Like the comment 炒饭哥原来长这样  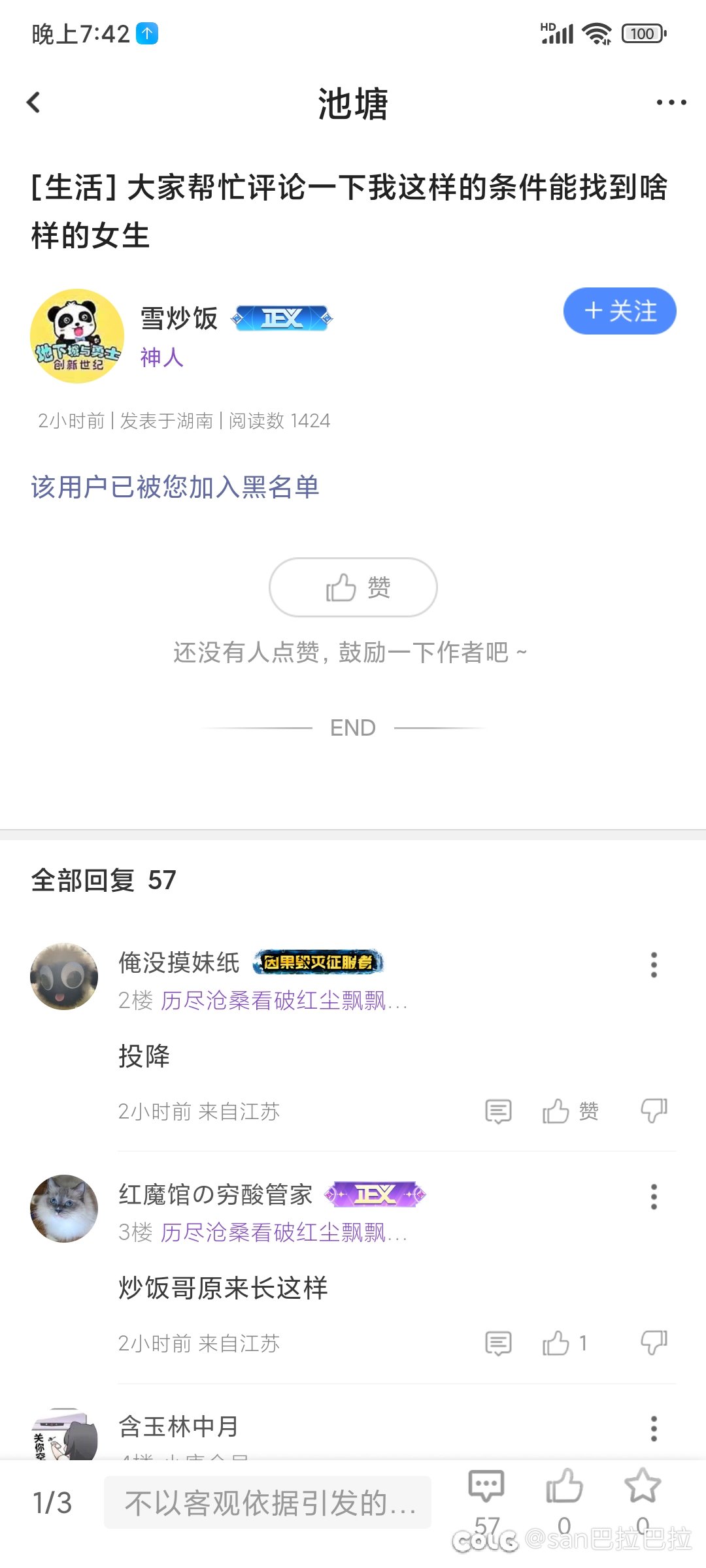(565, 1343)
